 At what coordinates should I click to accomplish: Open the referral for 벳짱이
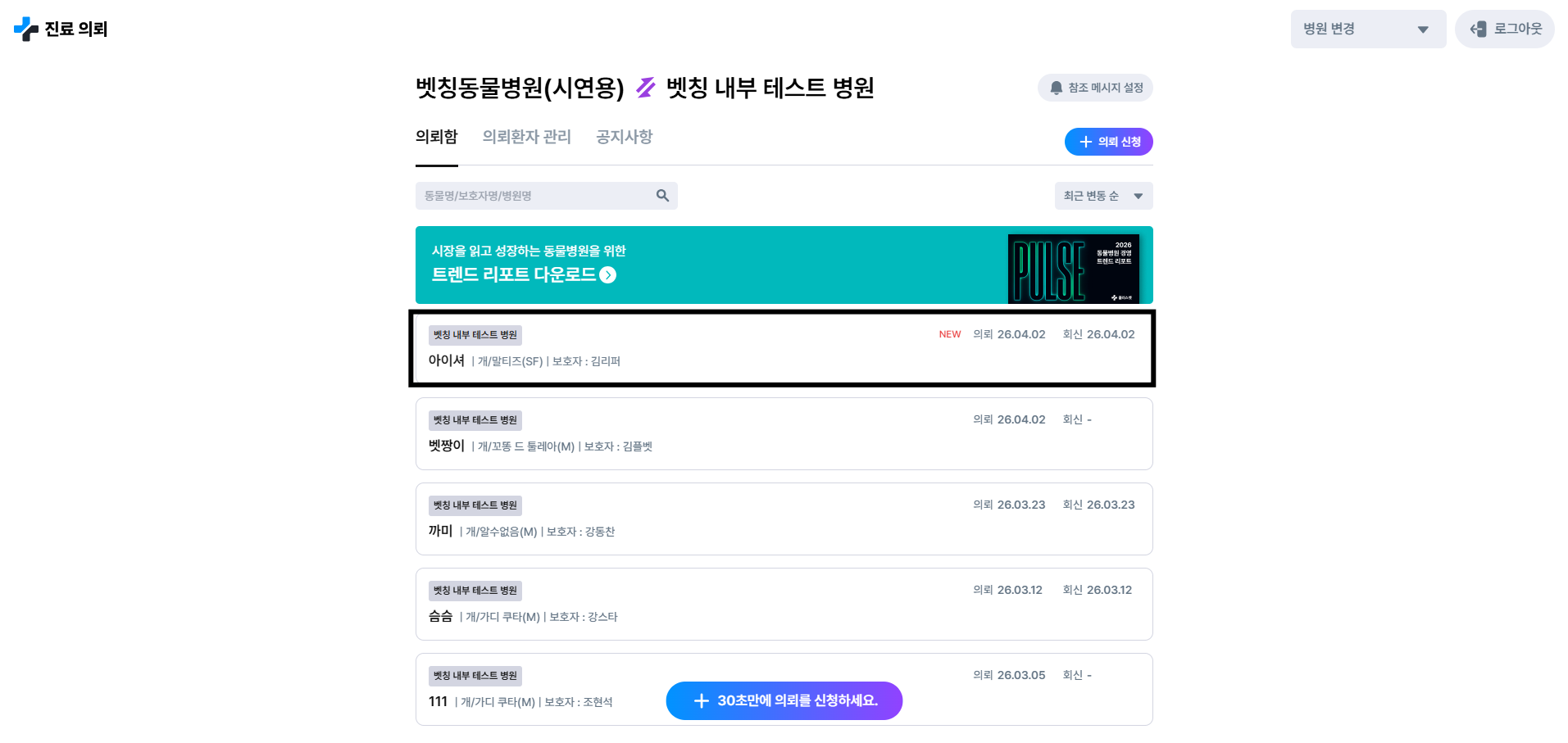[784, 433]
